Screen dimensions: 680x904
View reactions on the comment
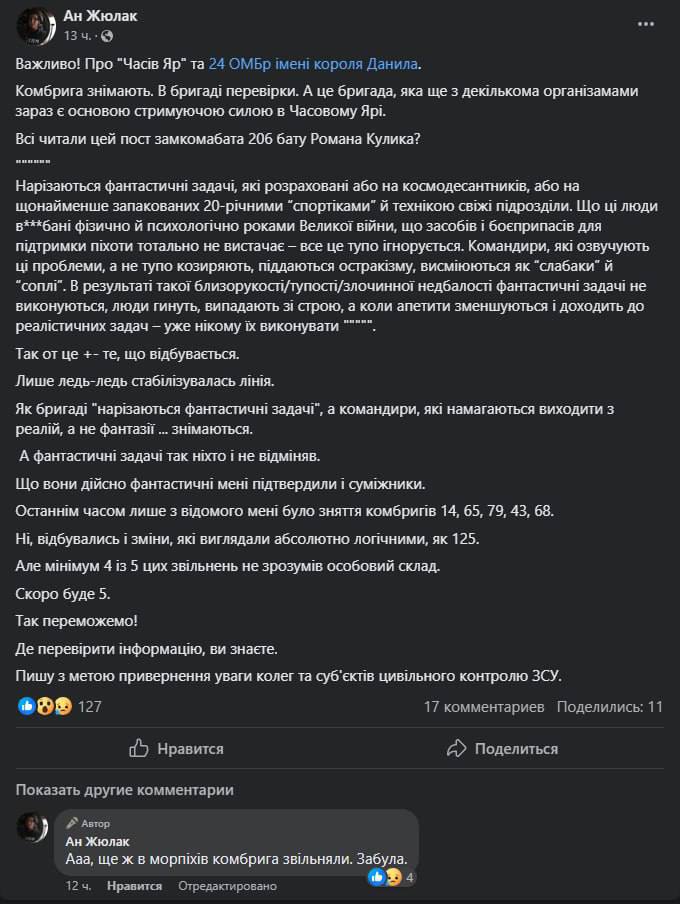[390, 877]
